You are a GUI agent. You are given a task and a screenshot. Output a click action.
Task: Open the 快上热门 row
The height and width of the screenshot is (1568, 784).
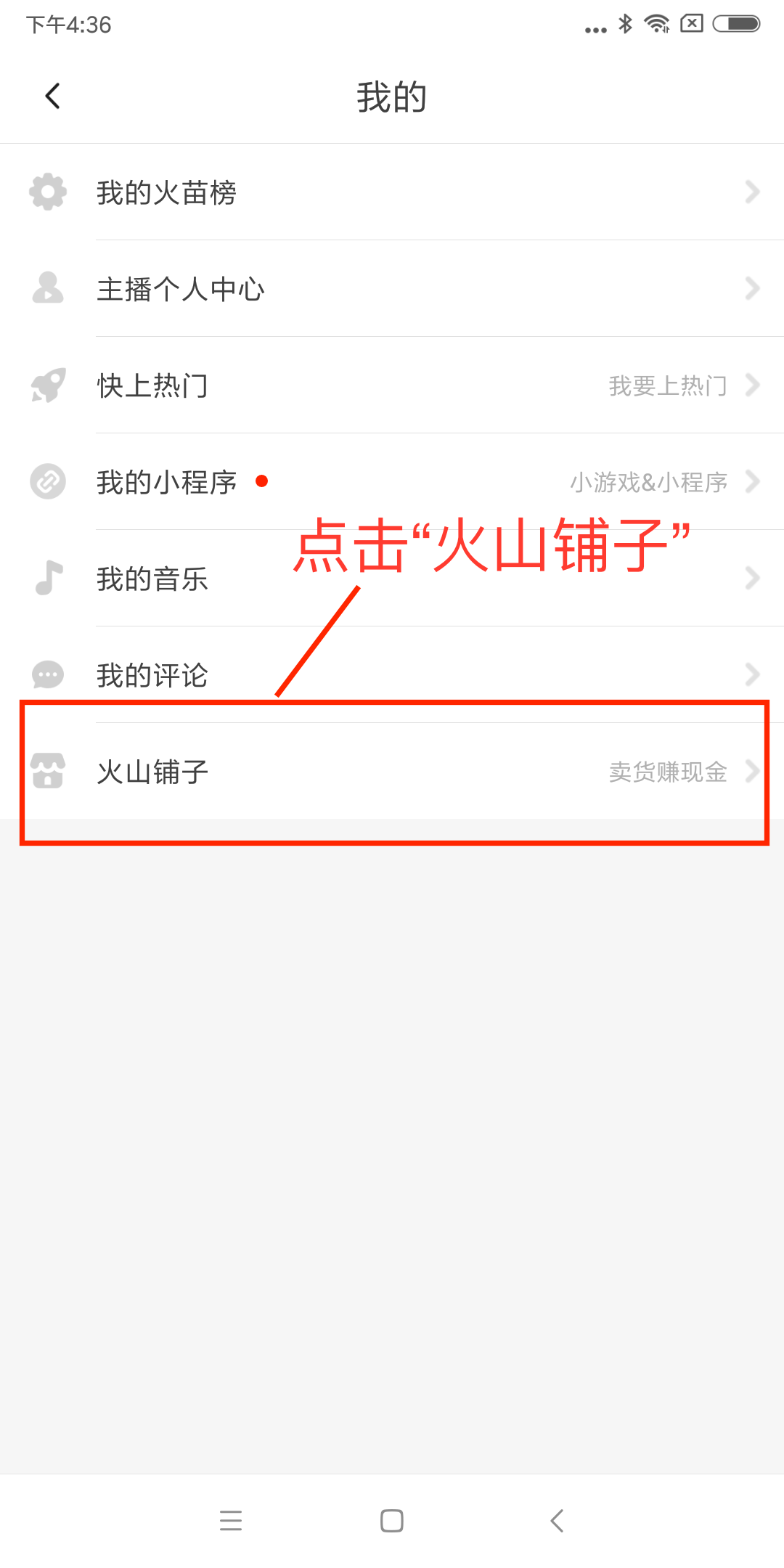152,385
